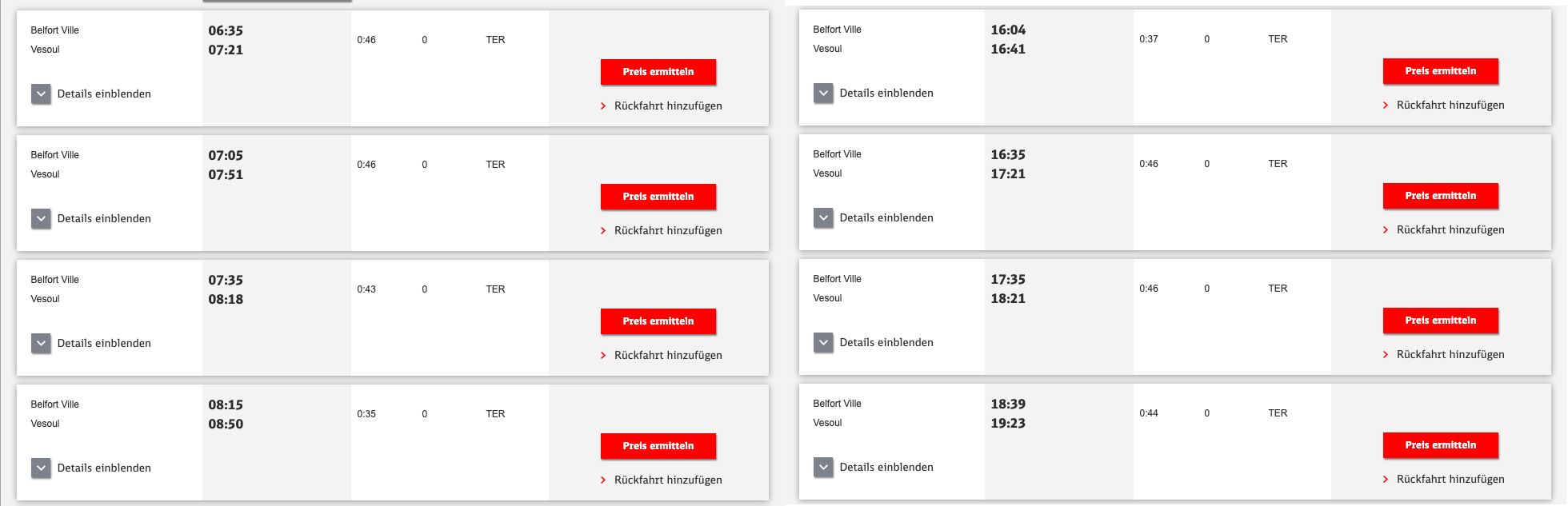Check the price of the 08:15 departure
Image resolution: width=1568 pixels, height=506 pixels.
point(658,446)
